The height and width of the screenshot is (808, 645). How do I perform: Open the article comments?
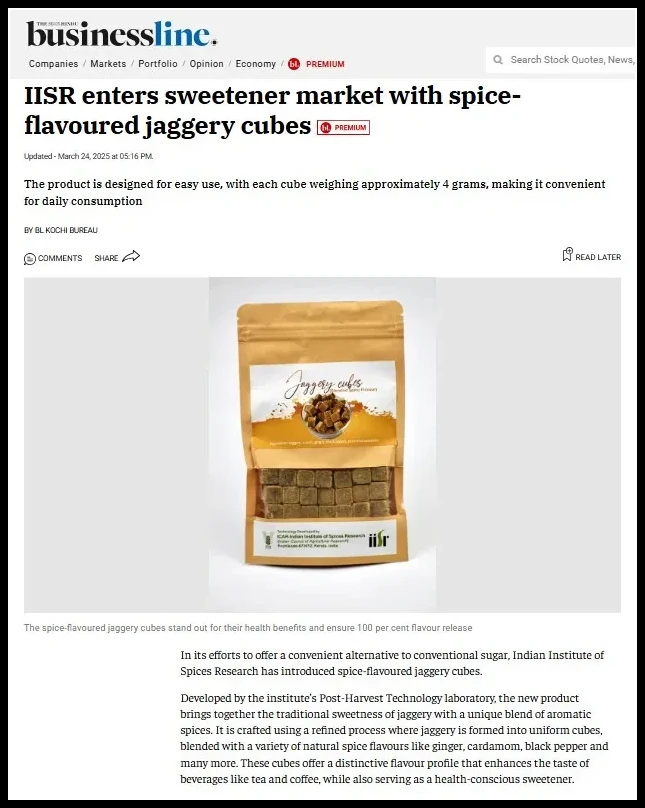pyautogui.click(x=53, y=258)
